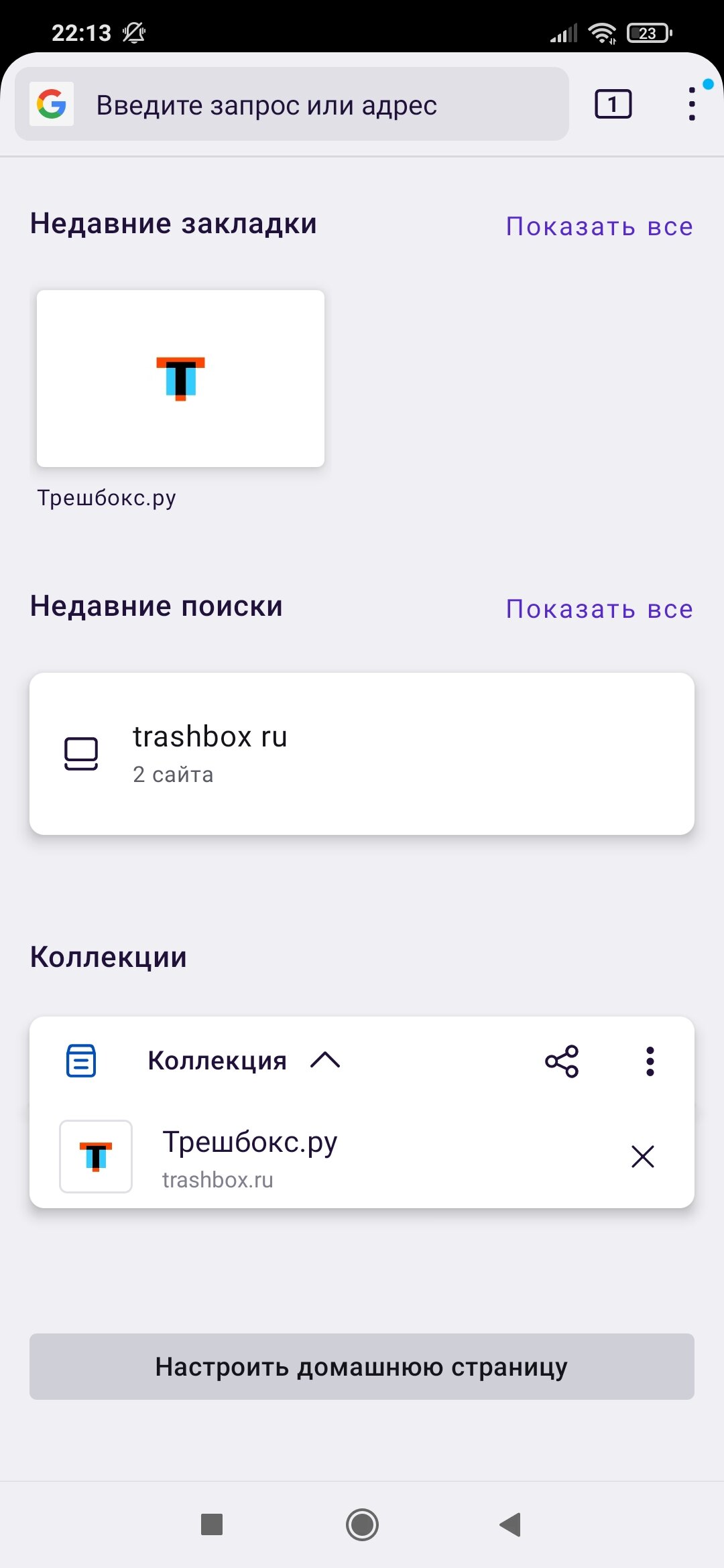724x1568 pixels.
Task: Tap the address bar to enter a query
Action: tap(292, 105)
